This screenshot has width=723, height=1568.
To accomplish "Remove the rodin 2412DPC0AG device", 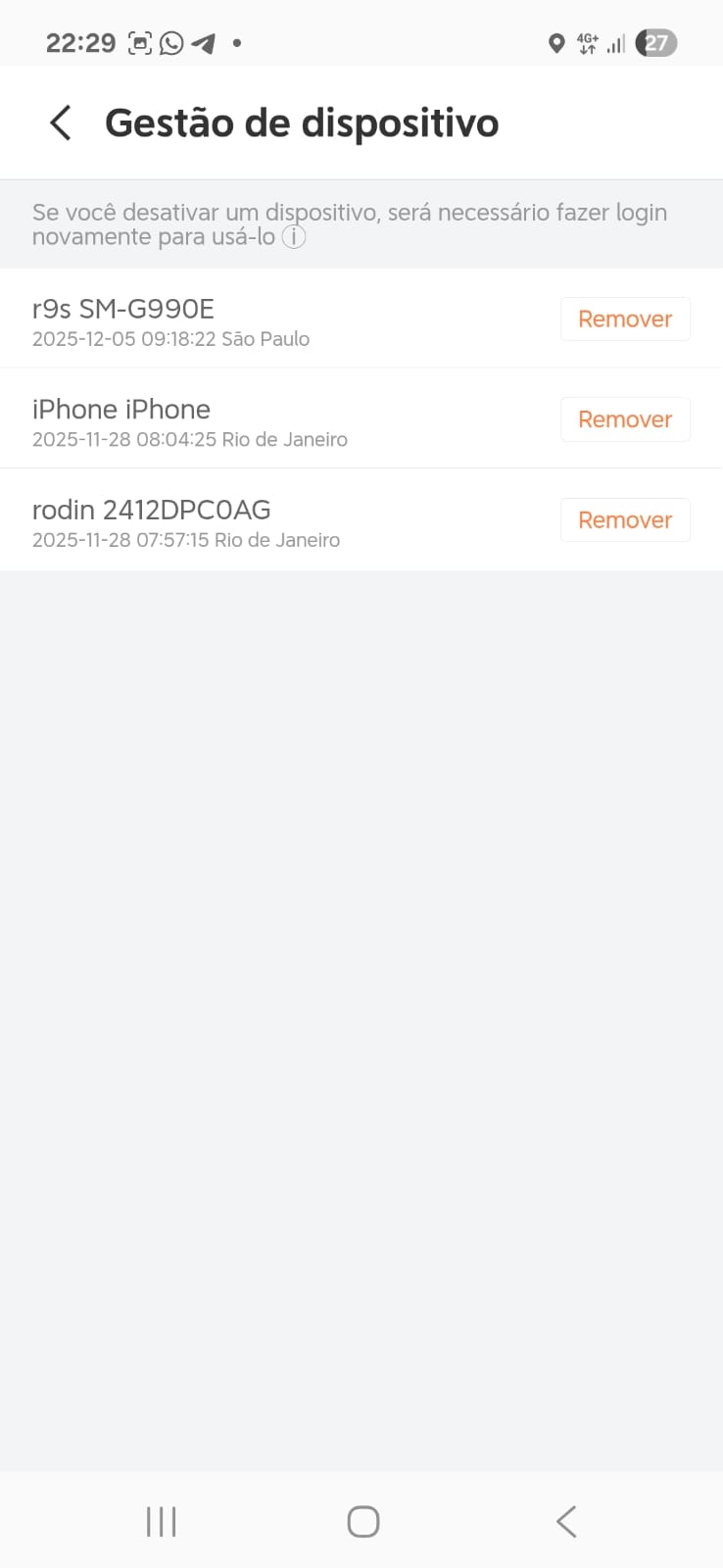I will 625,520.
